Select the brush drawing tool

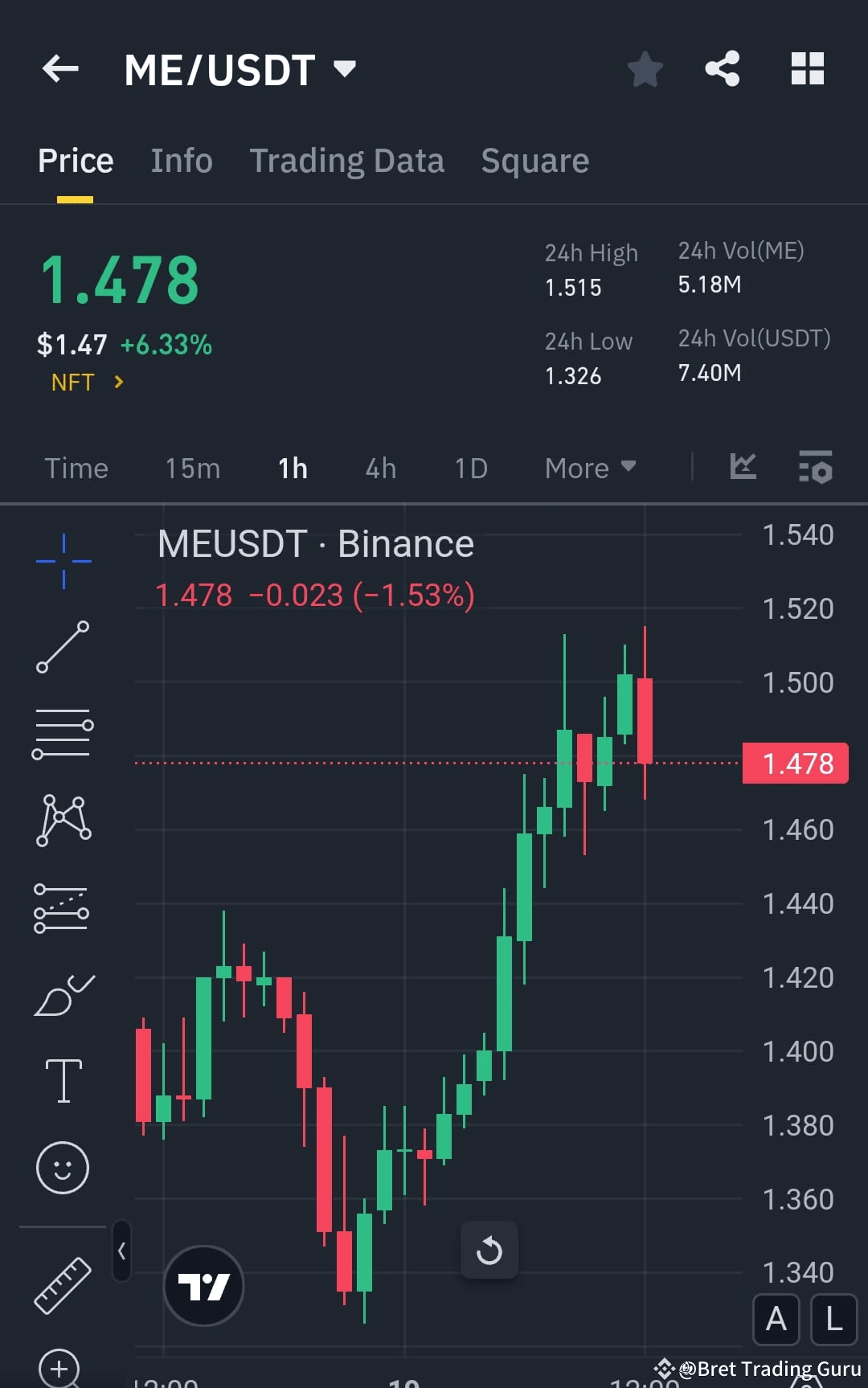pyautogui.click(x=63, y=994)
